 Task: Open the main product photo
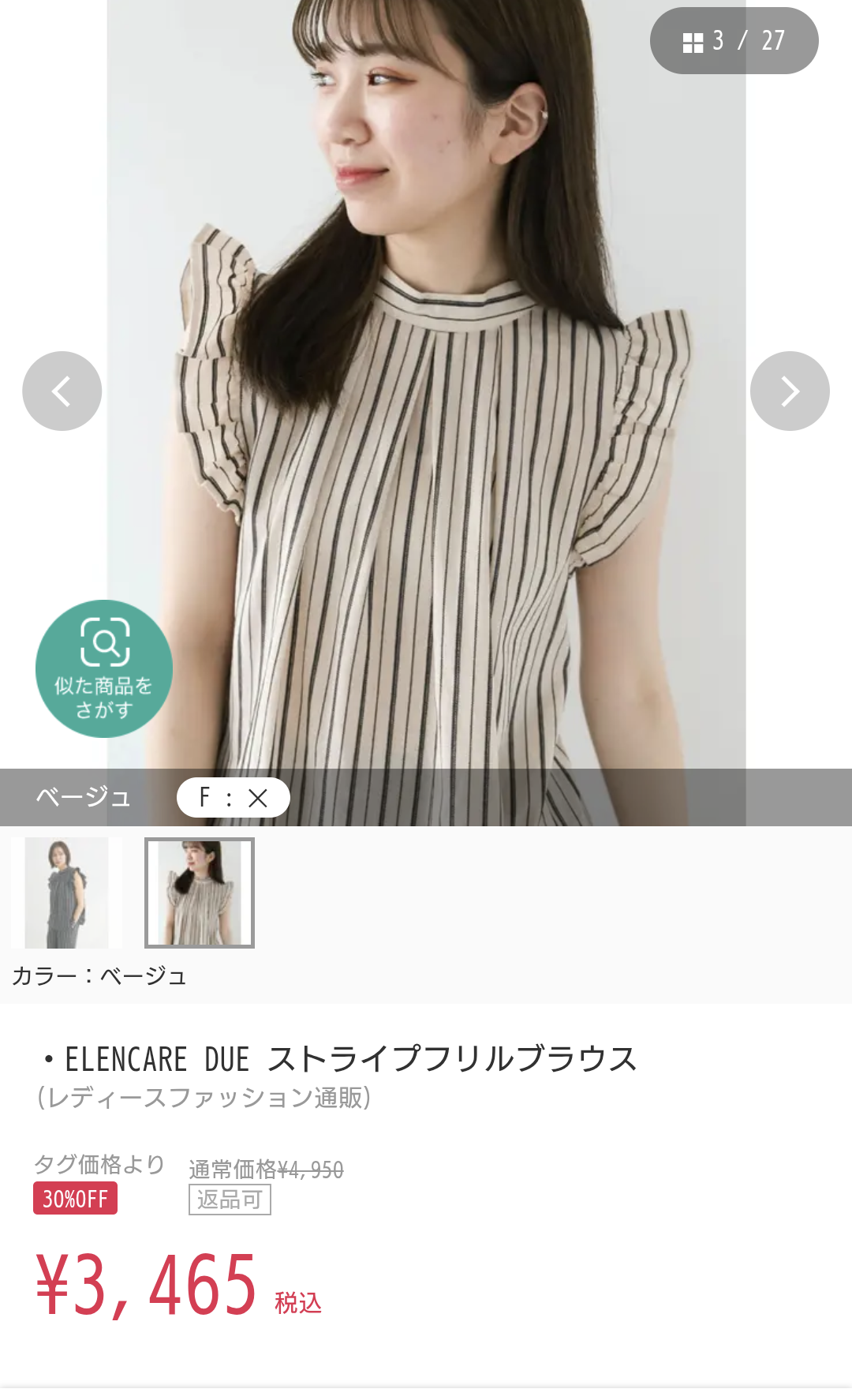(426, 395)
